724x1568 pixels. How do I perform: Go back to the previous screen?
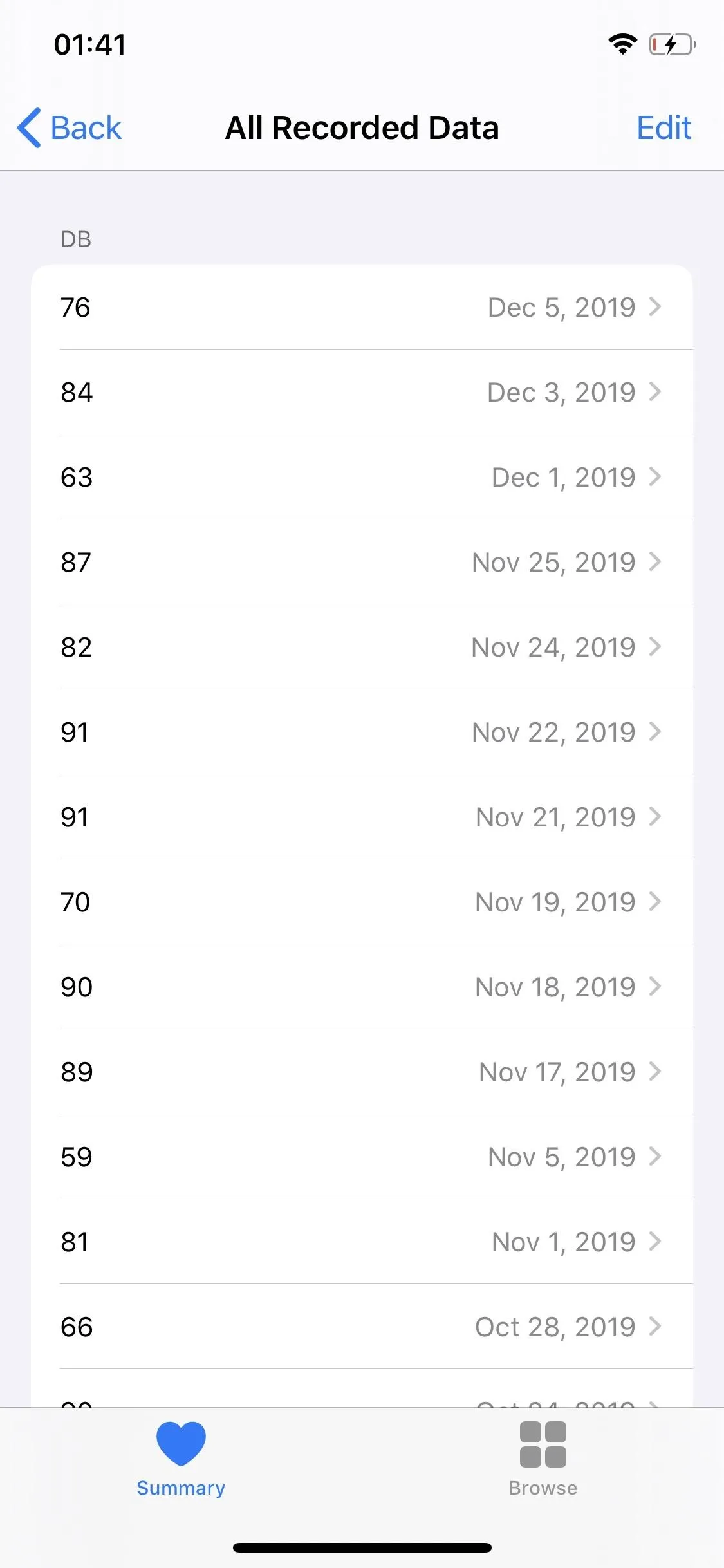[69, 127]
